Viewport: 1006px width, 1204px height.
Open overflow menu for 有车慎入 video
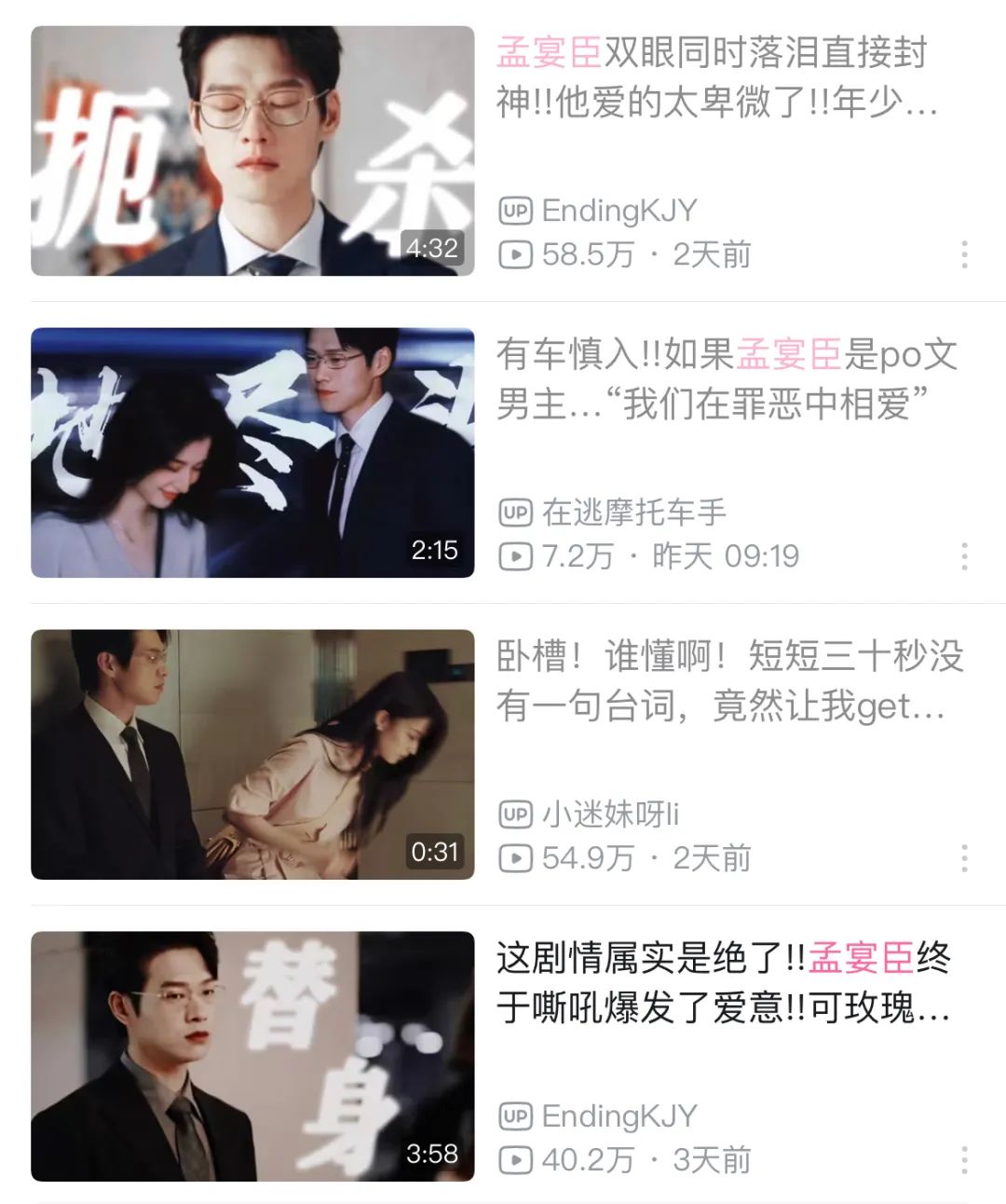pyautogui.click(x=964, y=556)
